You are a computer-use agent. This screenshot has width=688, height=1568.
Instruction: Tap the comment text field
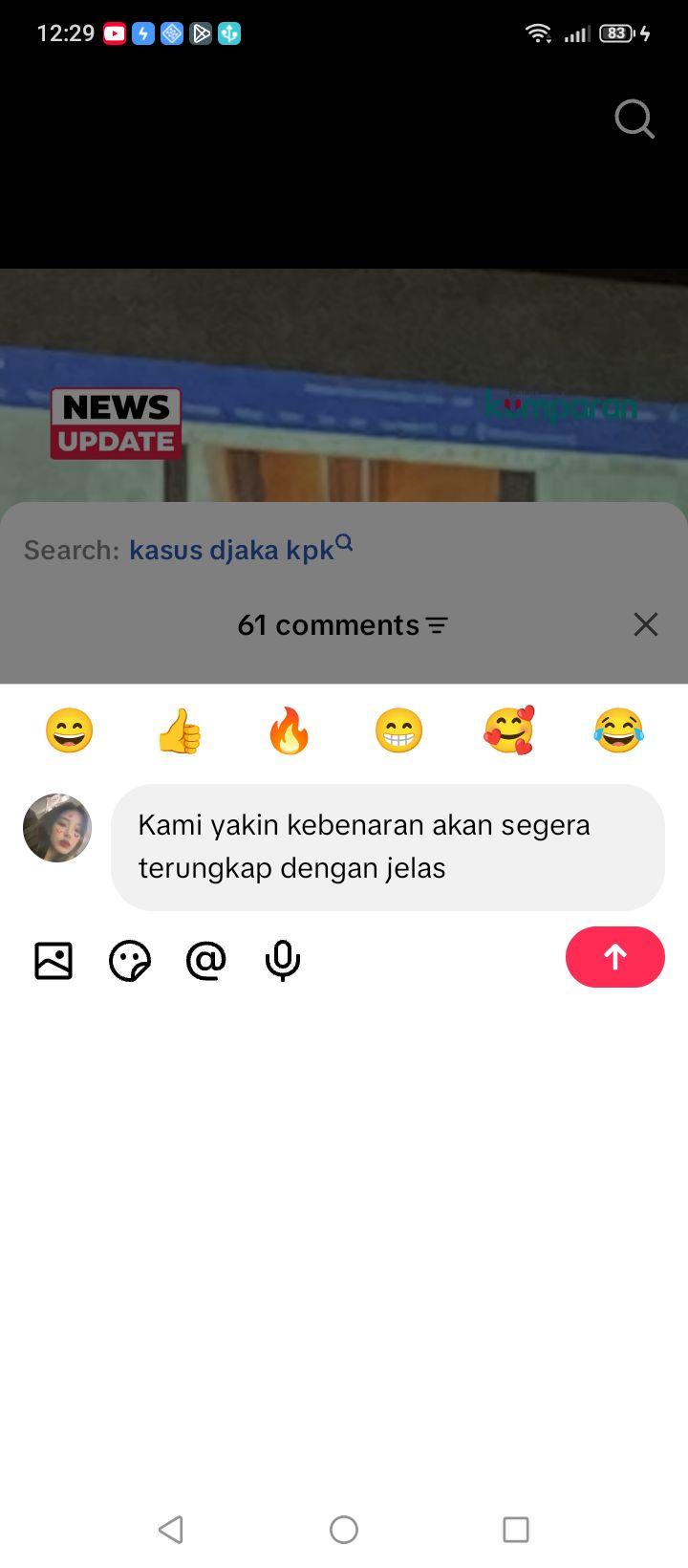(388, 847)
